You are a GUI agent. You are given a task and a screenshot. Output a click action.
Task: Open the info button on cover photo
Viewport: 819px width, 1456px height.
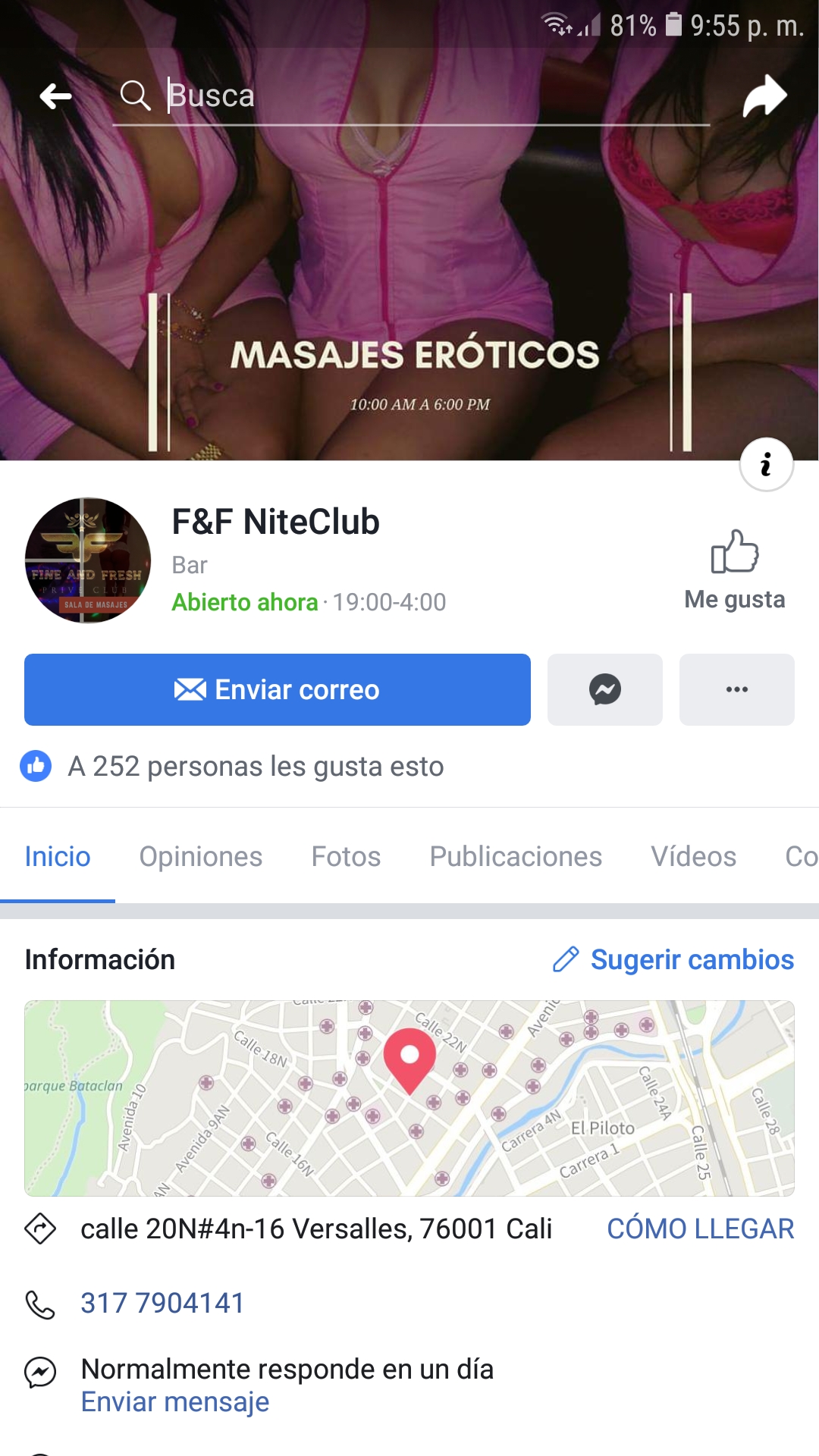[766, 464]
